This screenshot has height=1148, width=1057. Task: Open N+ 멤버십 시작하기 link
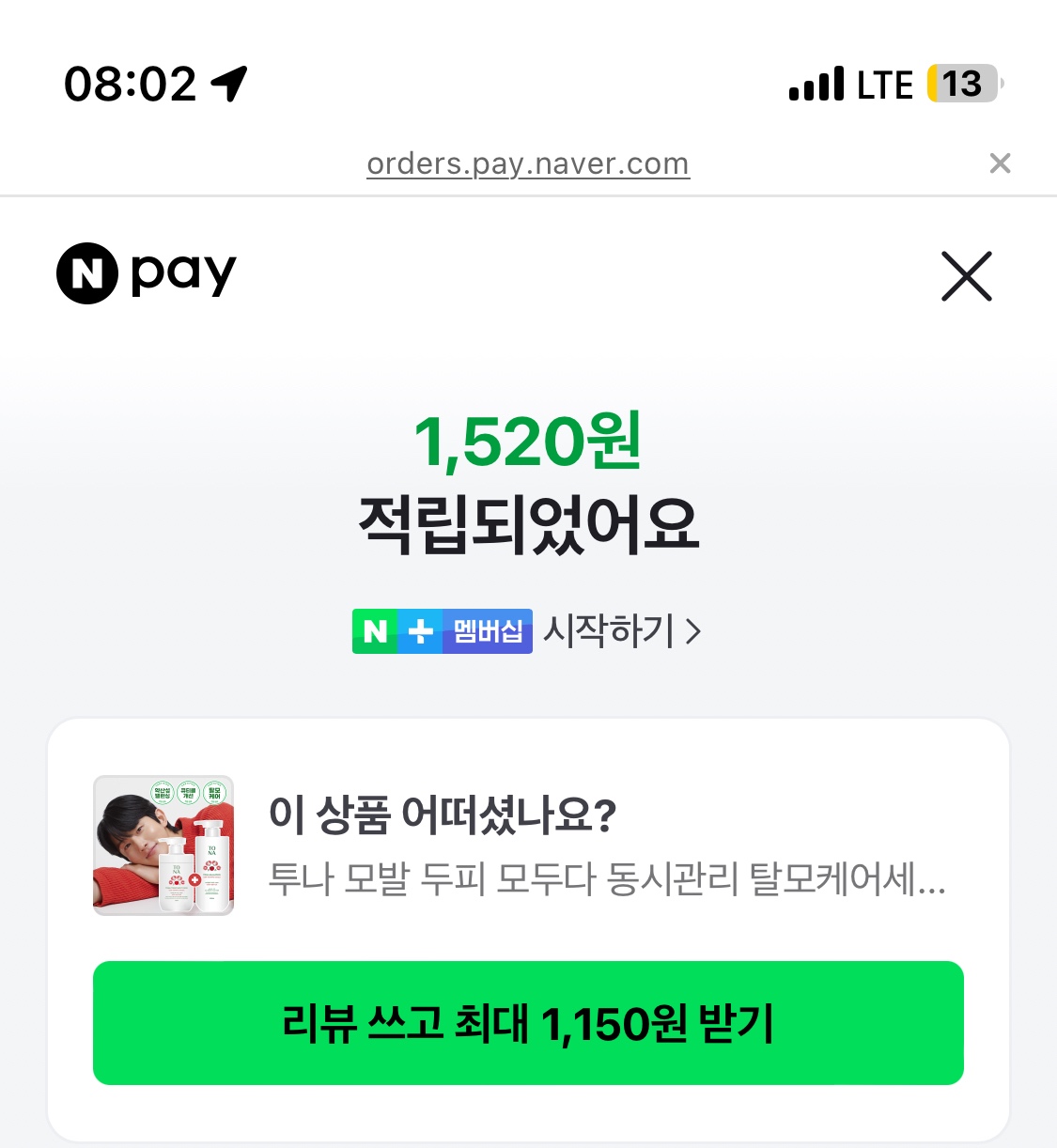(x=527, y=631)
